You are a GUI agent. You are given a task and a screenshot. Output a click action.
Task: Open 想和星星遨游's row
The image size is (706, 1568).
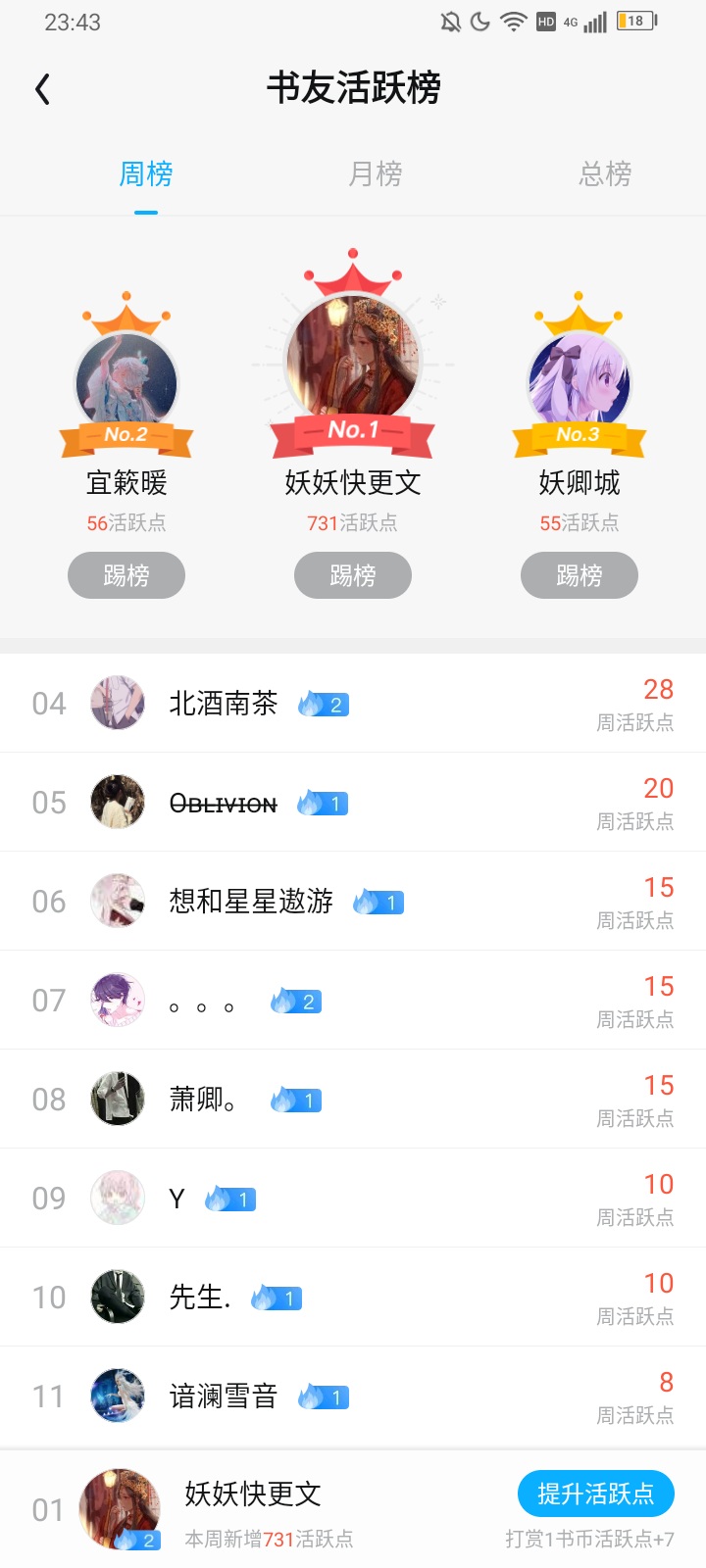(353, 902)
